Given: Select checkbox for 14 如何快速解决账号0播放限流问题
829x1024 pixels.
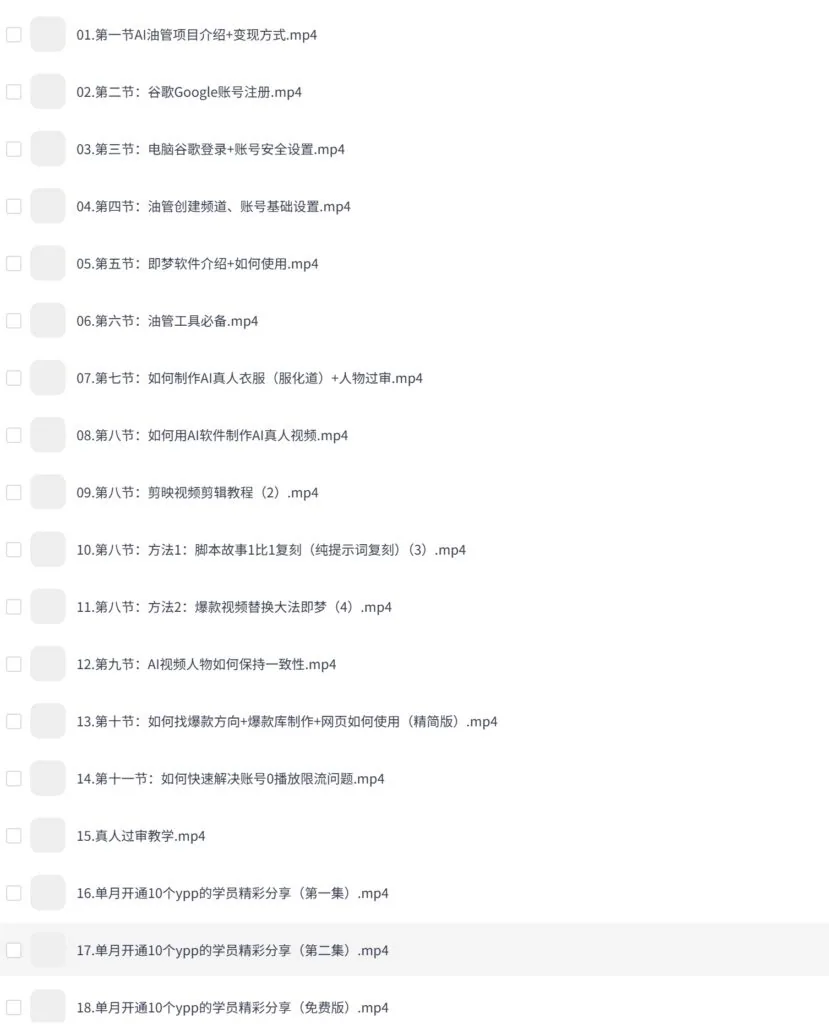Looking at the screenshot, I should pos(14,778).
